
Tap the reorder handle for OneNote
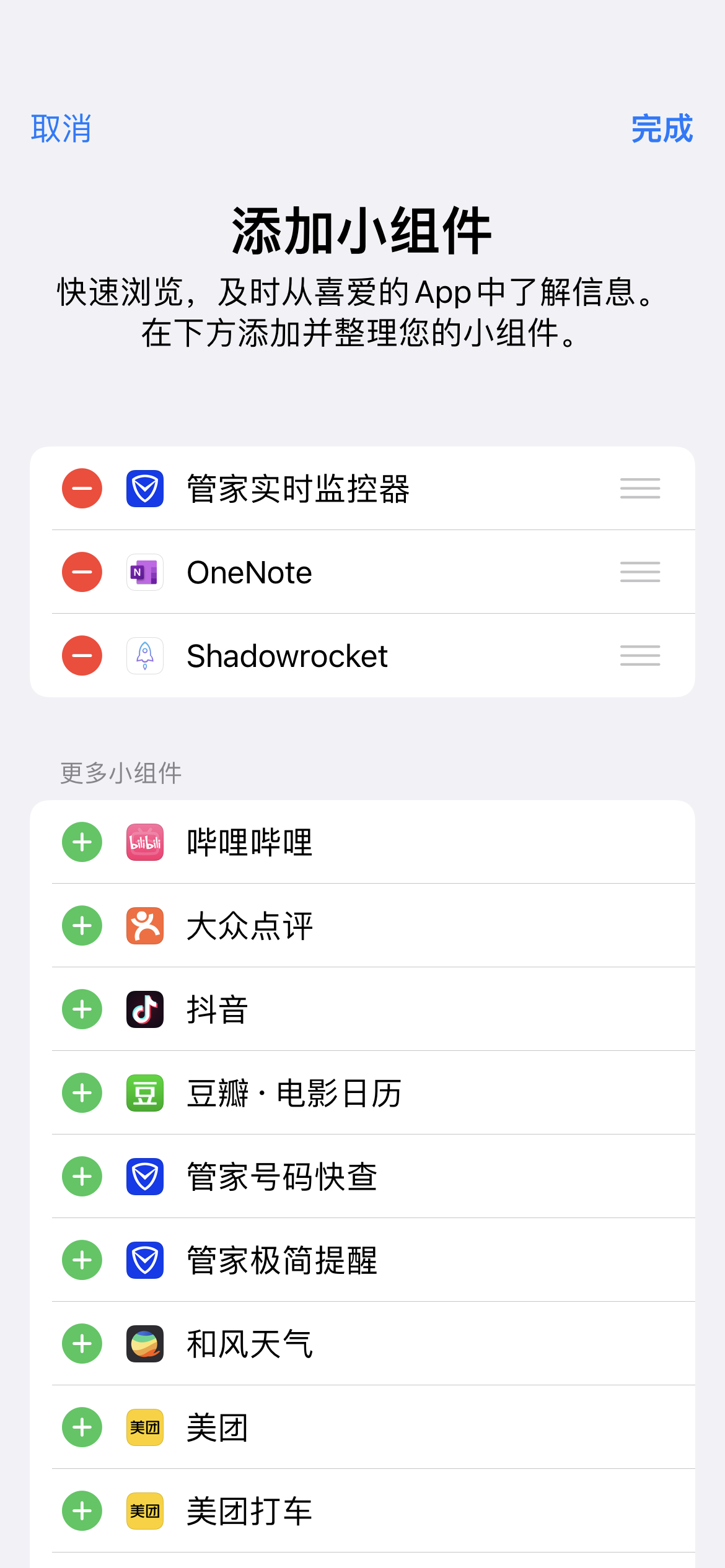pos(640,572)
